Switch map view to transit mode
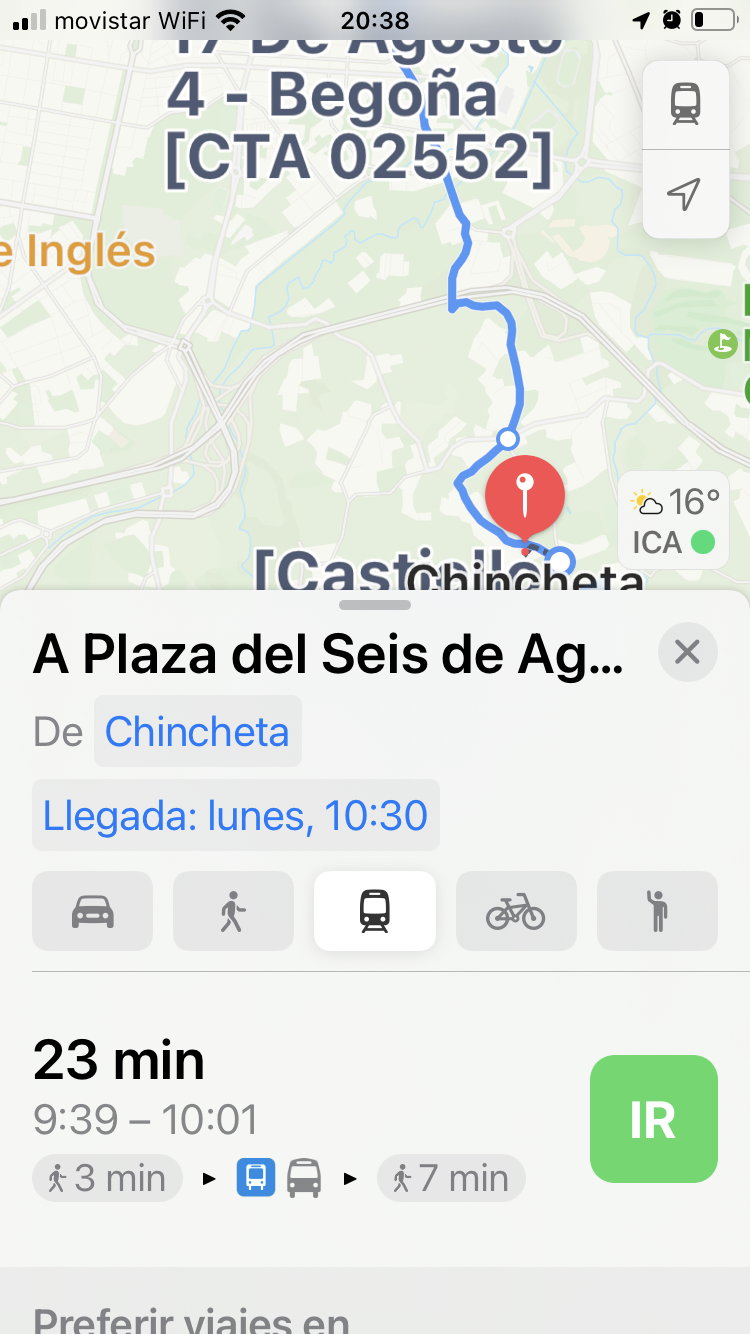 point(685,104)
